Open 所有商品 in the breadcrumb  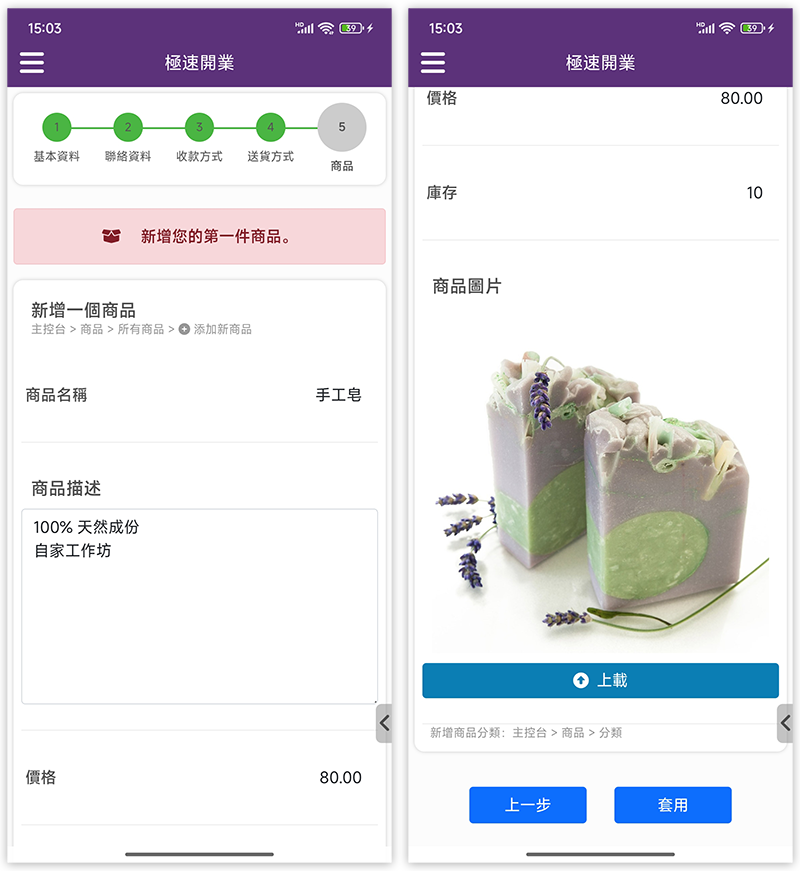coord(141,329)
